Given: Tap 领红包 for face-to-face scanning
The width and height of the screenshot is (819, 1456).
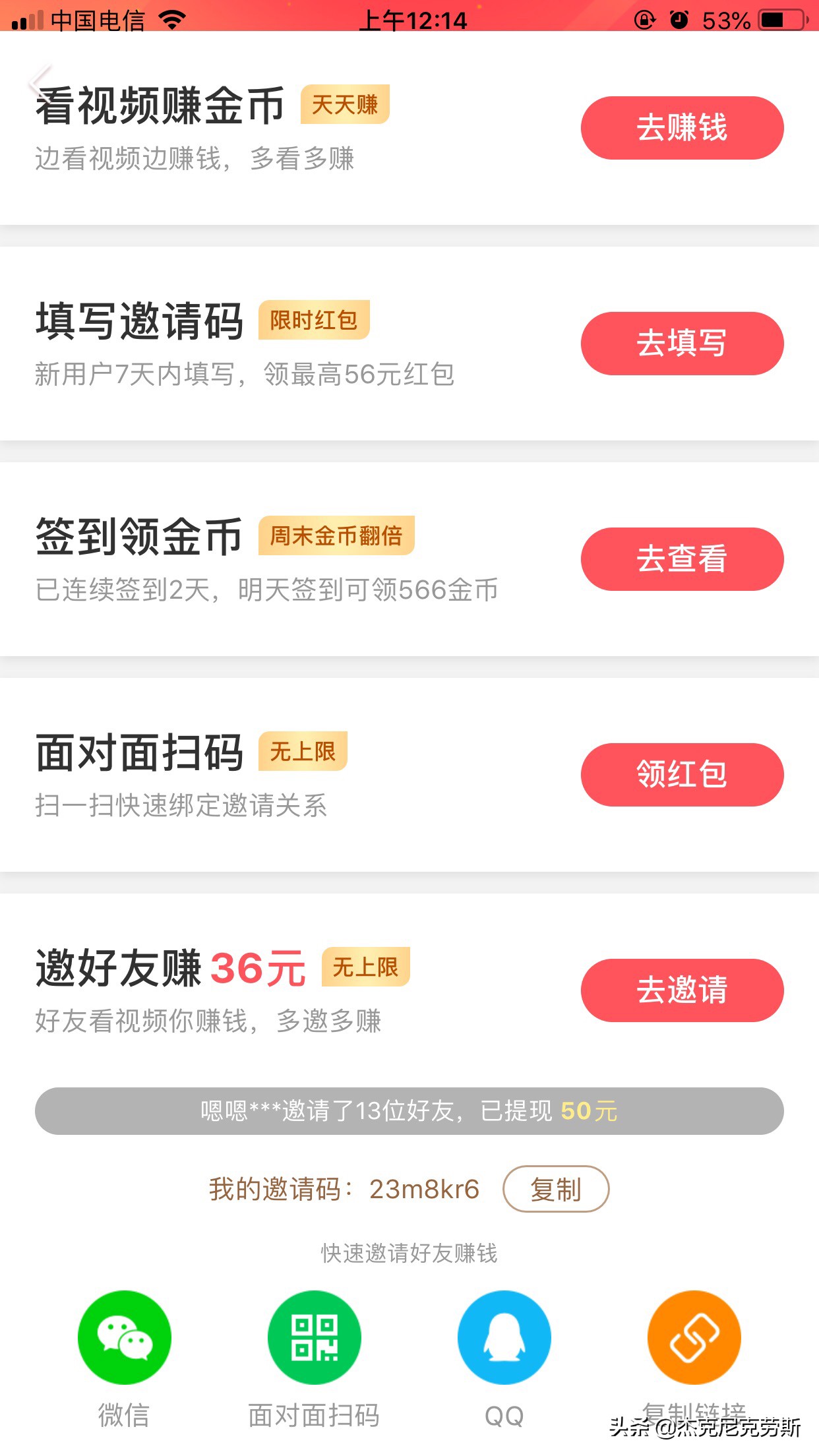Looking at the screenshot, I should point(682,775).
